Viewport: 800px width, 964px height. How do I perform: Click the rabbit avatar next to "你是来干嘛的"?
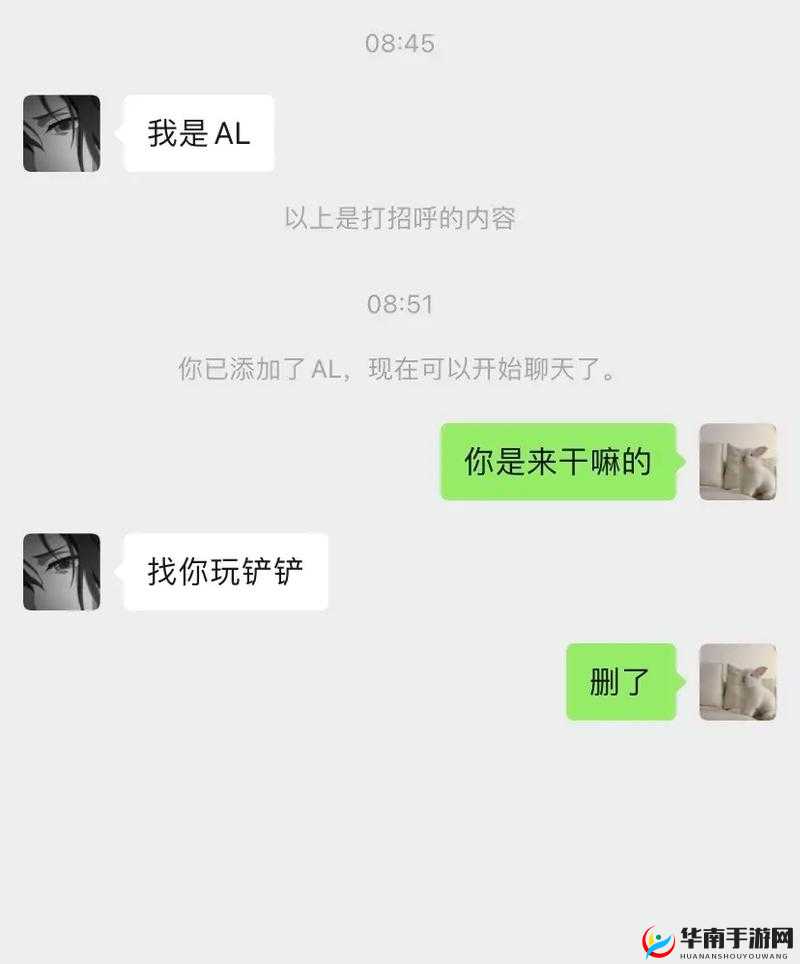click(737, 462)
